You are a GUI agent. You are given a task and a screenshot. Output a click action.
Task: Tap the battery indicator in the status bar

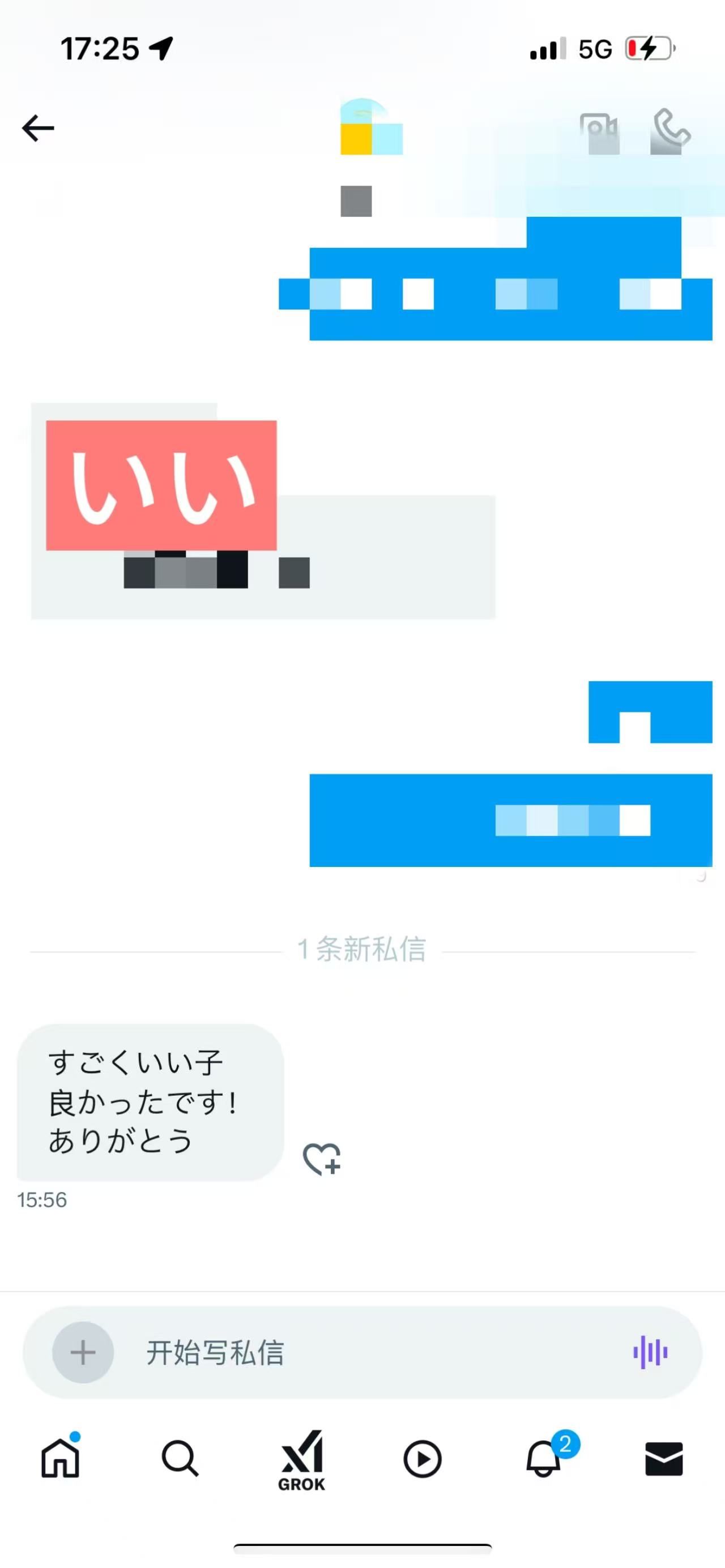(648, 49)
